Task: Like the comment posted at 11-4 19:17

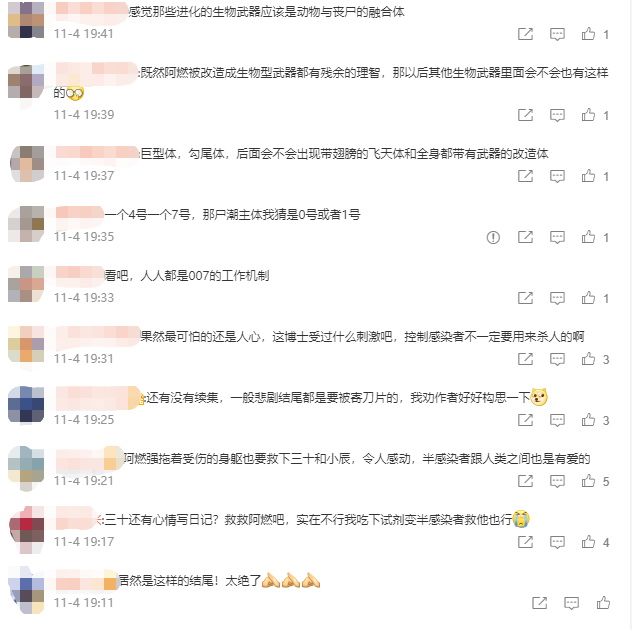Action: tap(589, 542)
